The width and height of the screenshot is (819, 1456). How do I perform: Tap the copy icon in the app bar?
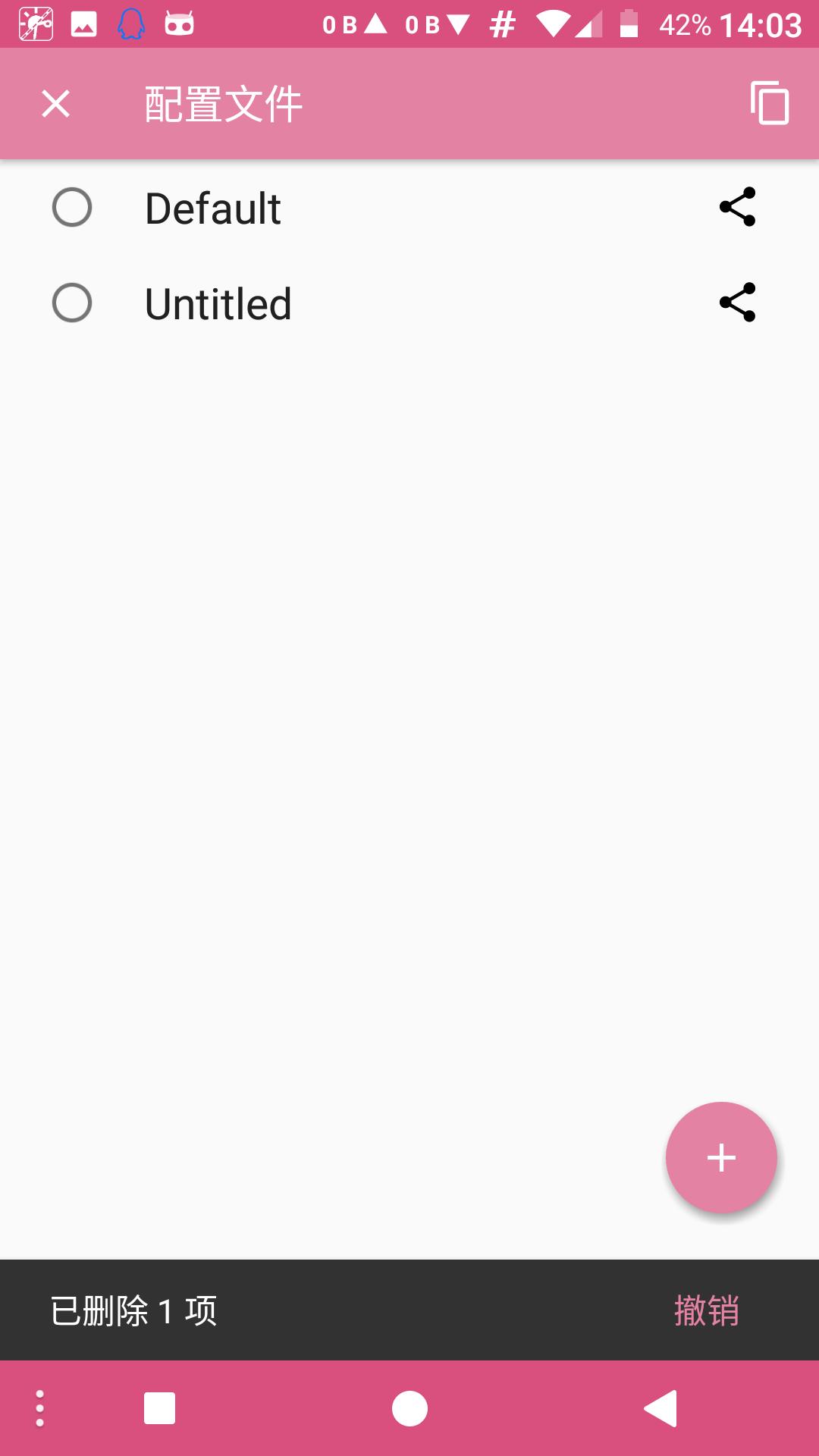(x=769, y=103)
